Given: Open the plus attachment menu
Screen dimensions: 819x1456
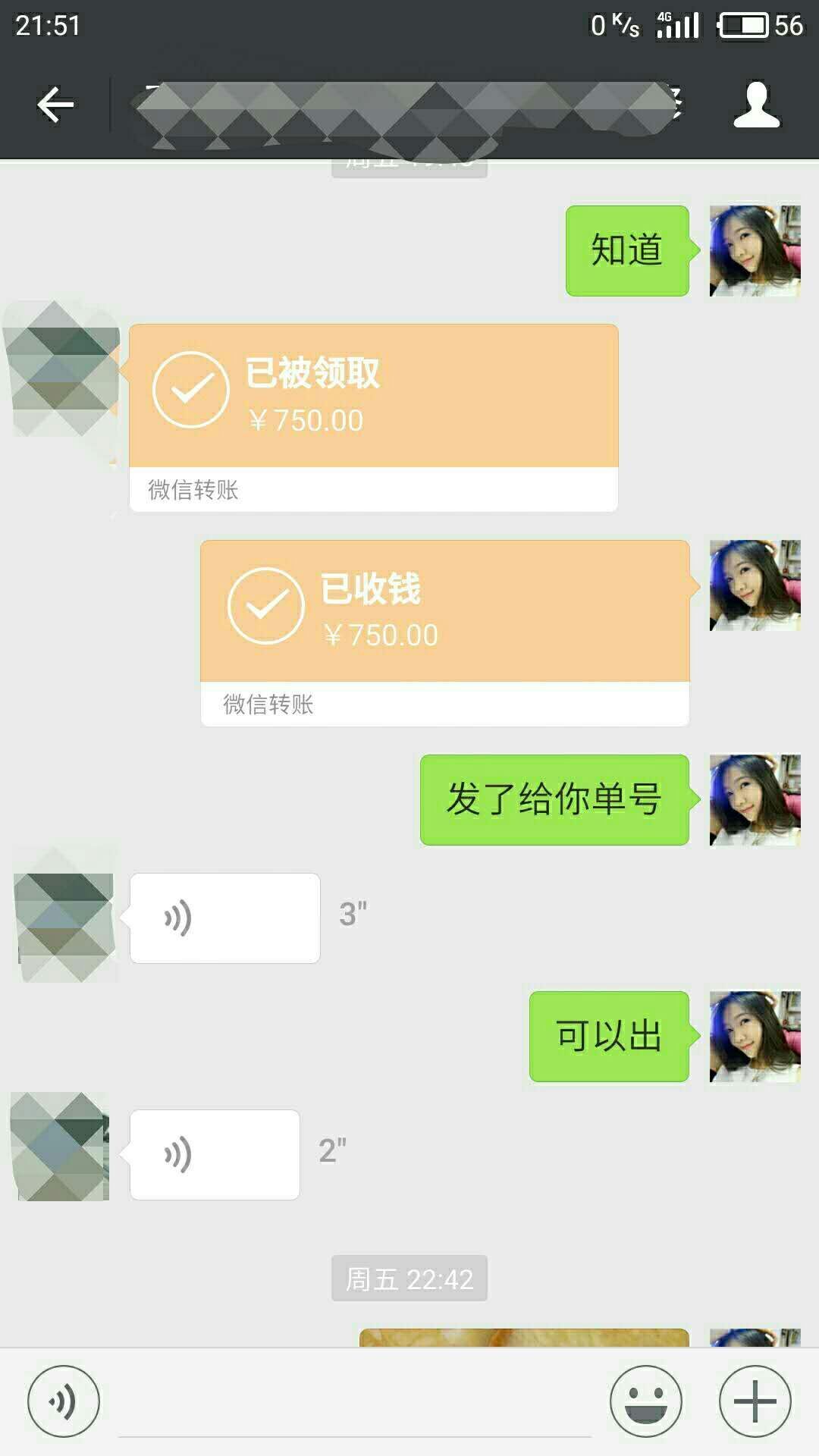Looking at the screenshot, I should click(x=755, y=1402).
